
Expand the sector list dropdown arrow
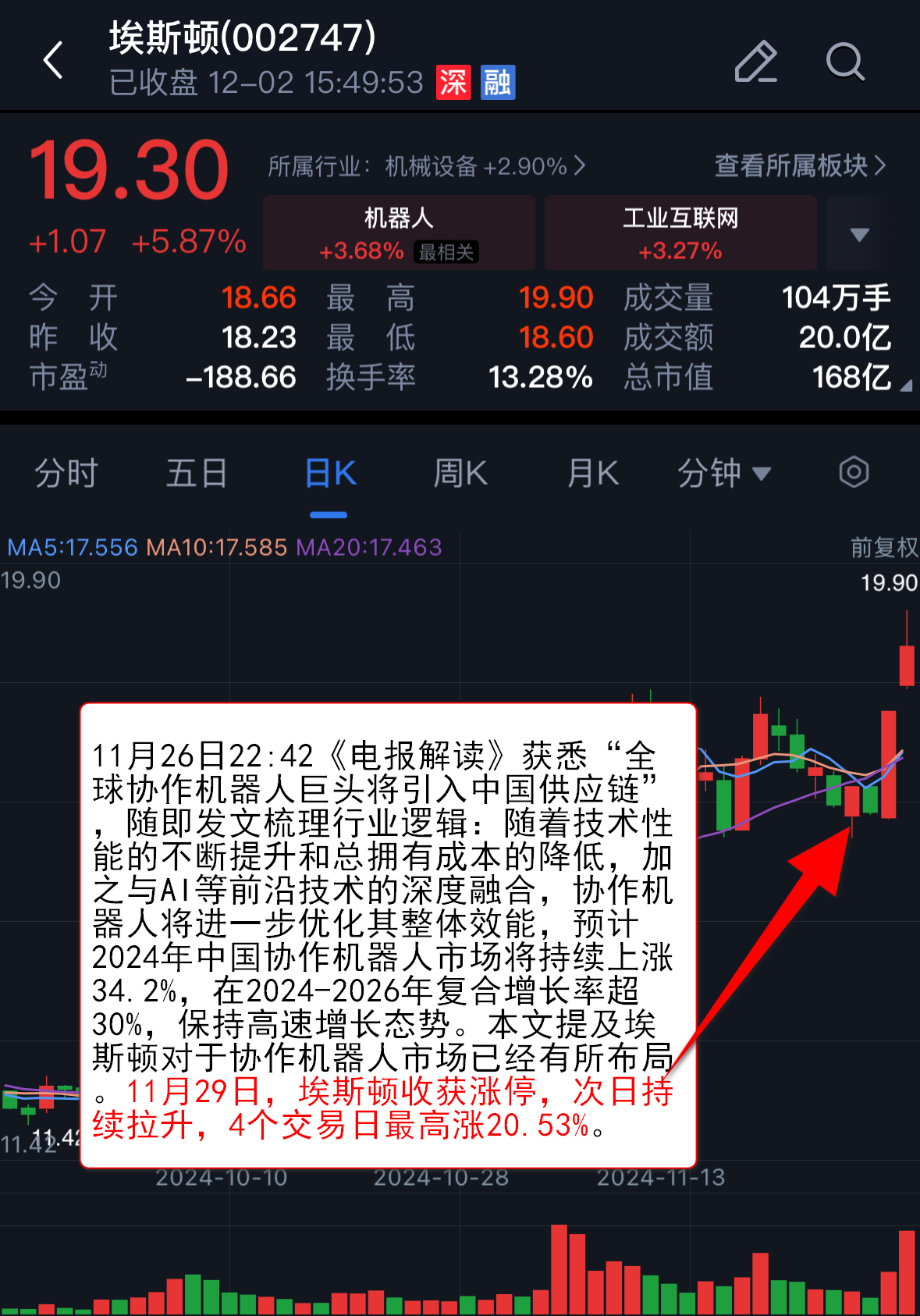tap(859, 234)
